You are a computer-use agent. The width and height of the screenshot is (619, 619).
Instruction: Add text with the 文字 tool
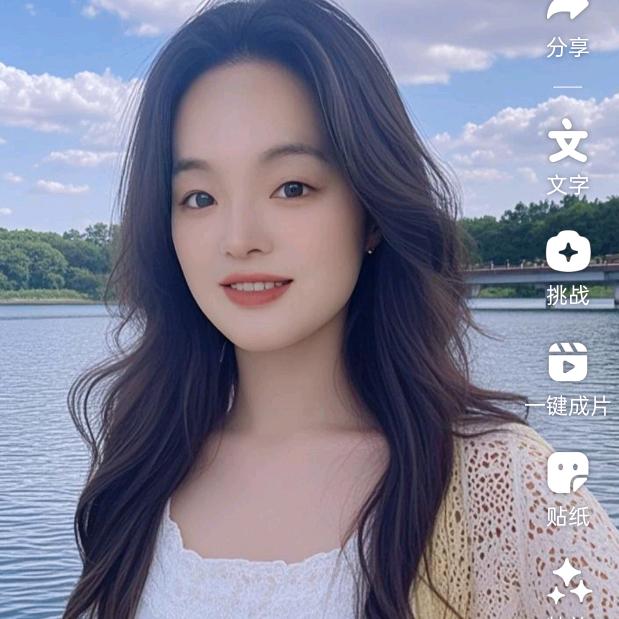(568, 142)
